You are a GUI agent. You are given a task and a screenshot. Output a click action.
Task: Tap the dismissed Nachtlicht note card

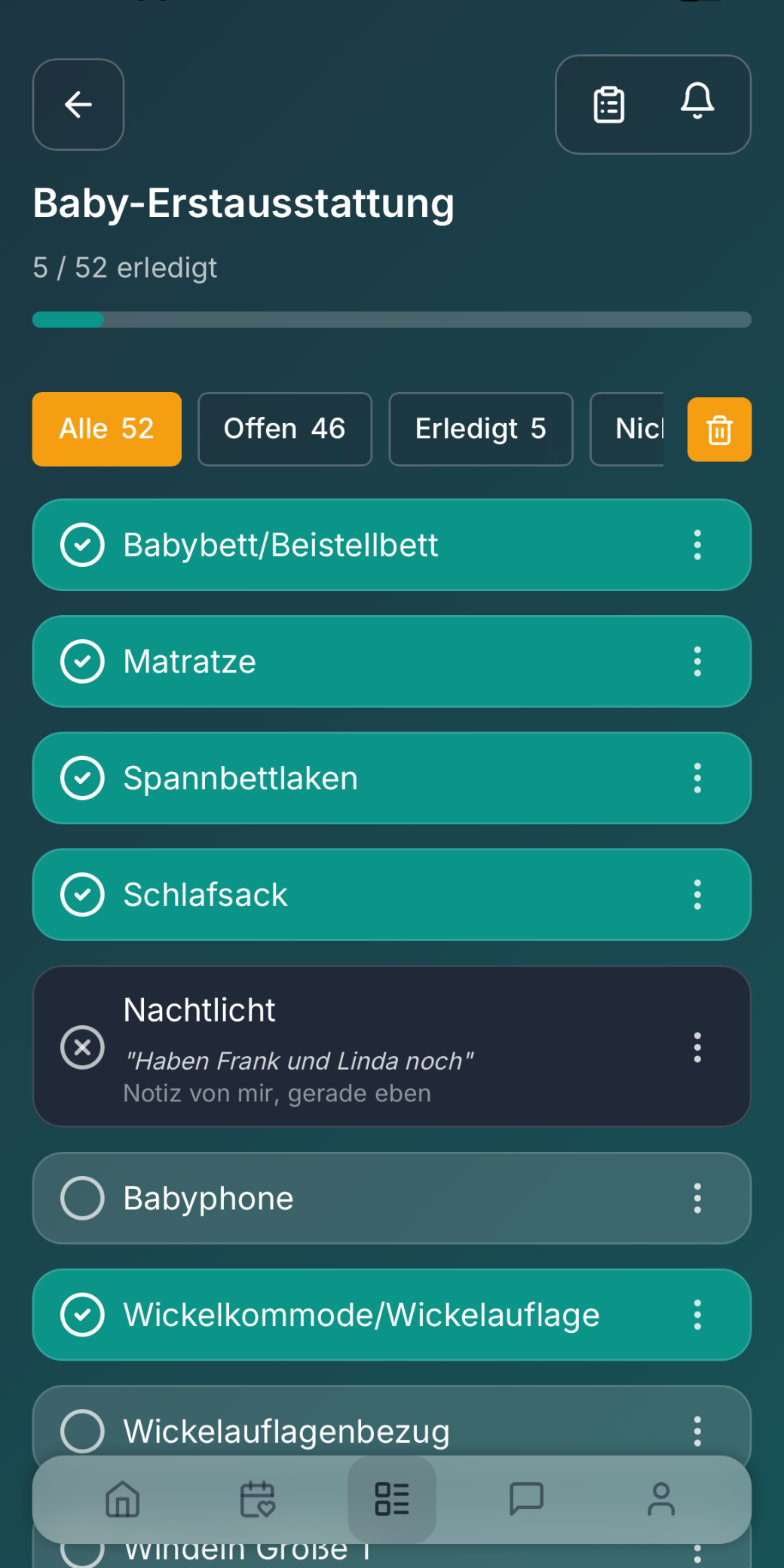click(x=391, y=1046)
